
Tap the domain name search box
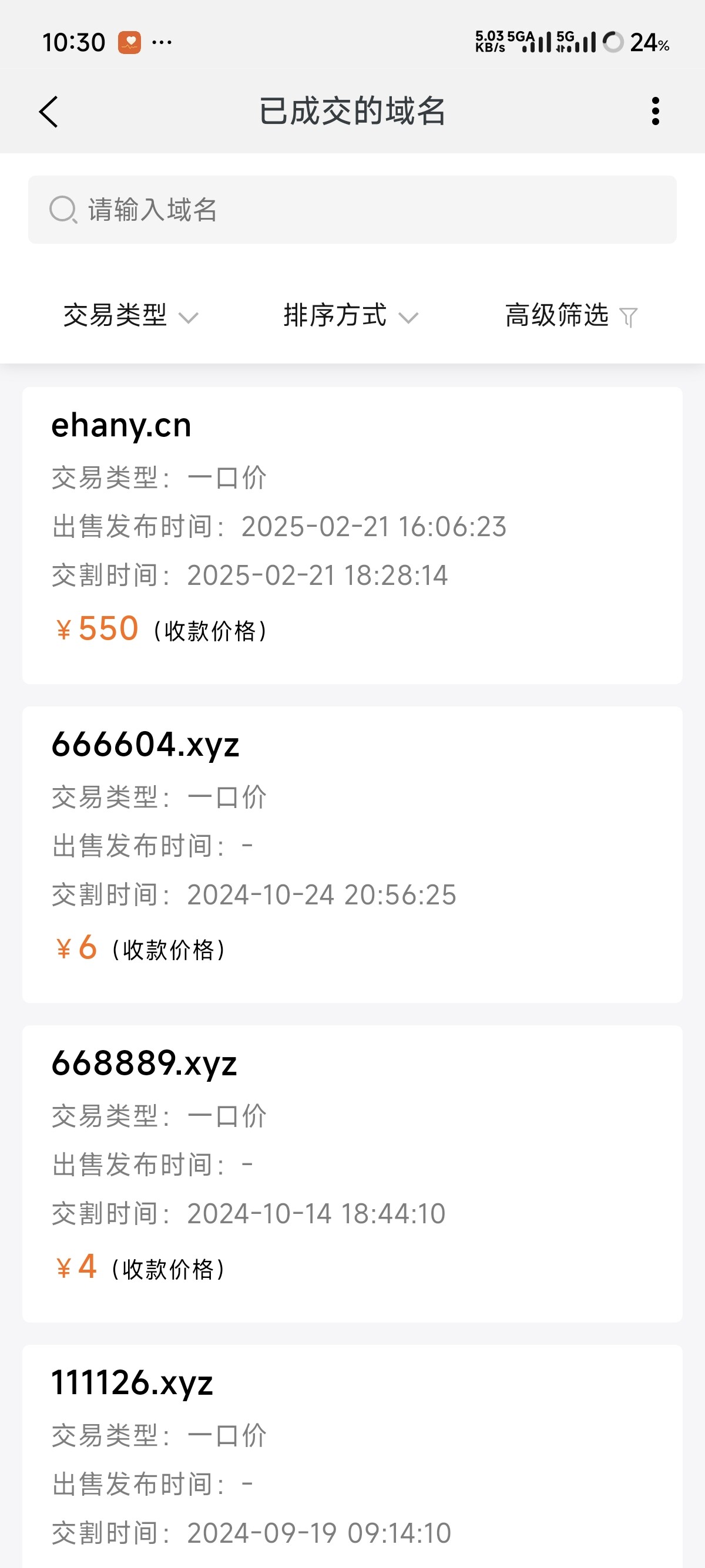(352, 210)
